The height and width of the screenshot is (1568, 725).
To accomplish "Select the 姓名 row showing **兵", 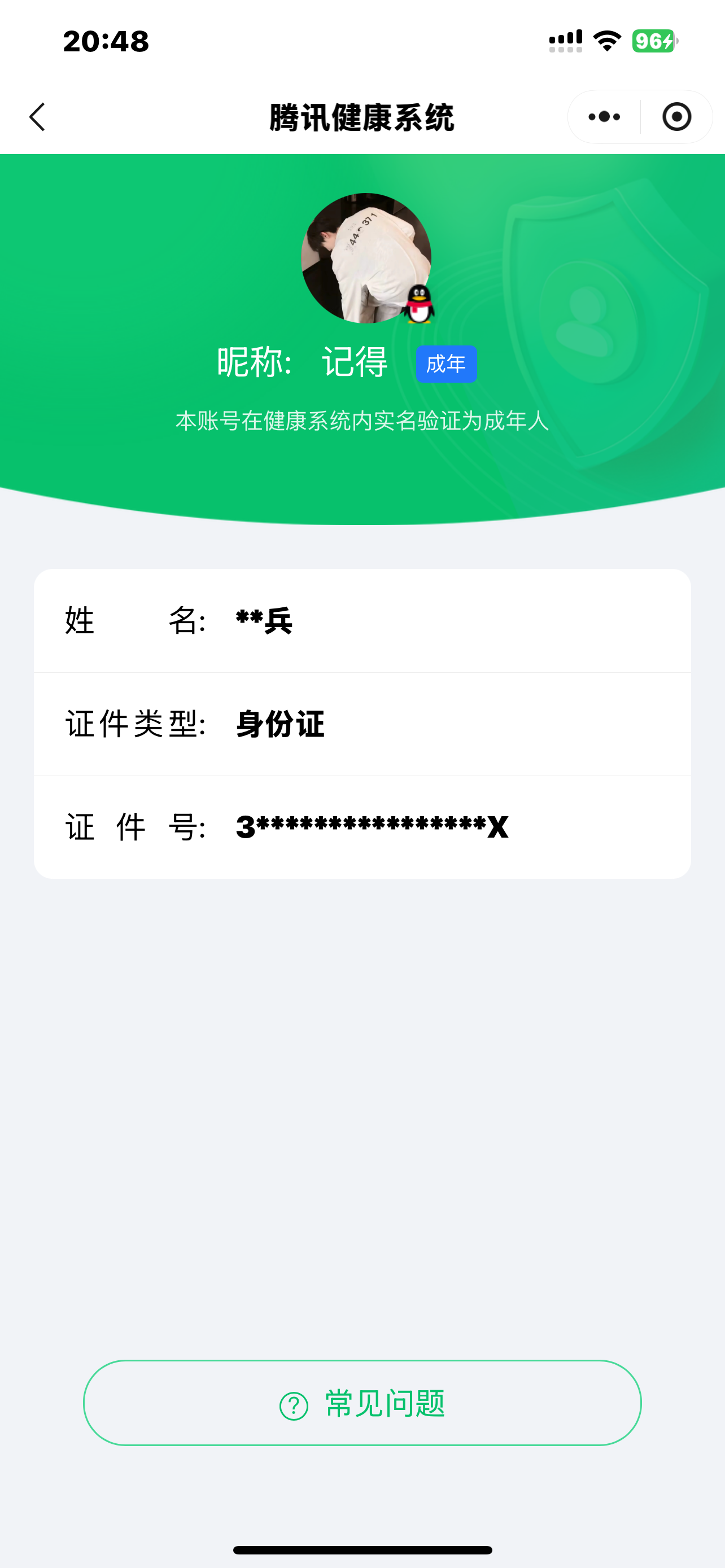I will 362,621.
